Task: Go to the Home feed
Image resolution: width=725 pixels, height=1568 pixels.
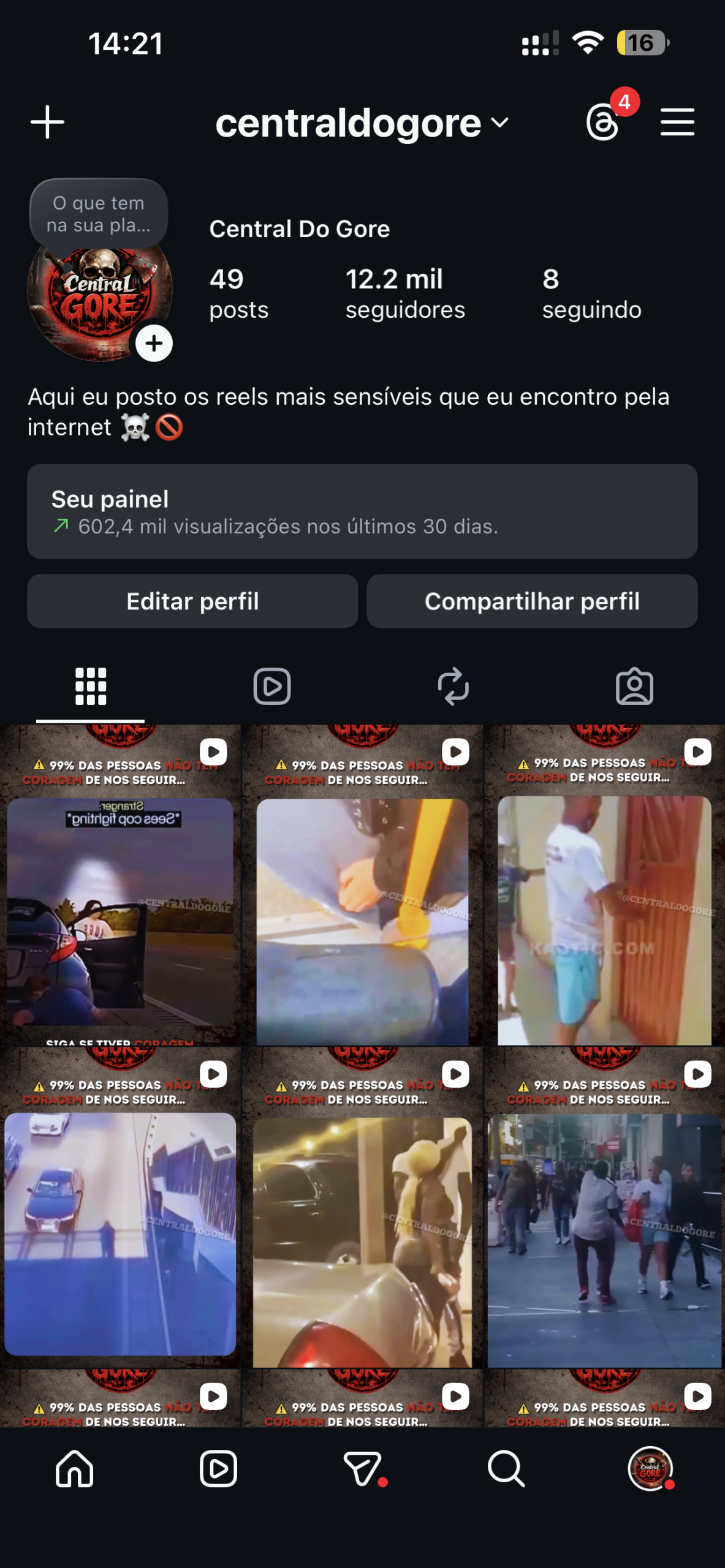Action: pos(74,1469)
